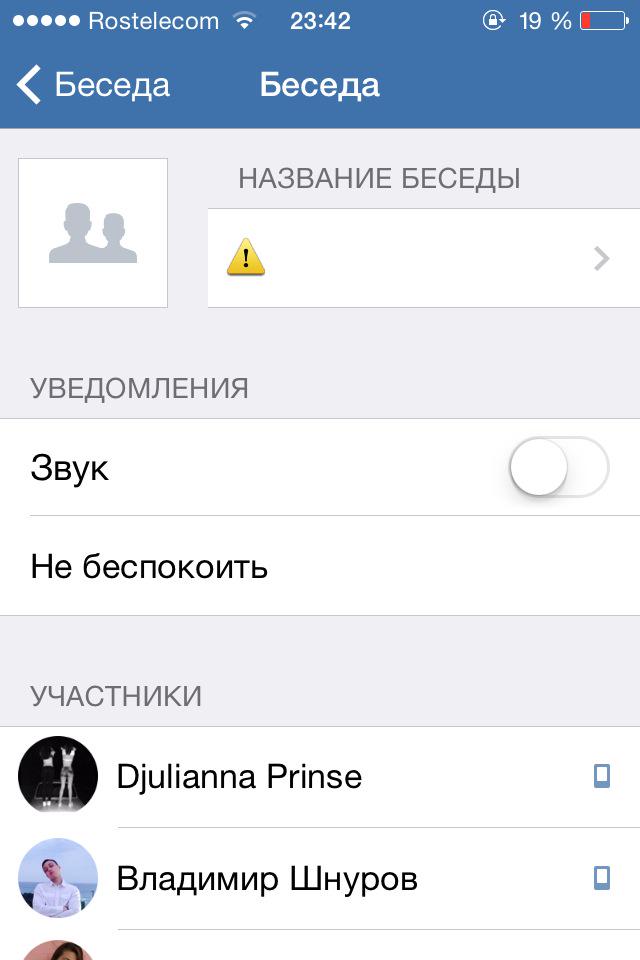The width and height of the screenshot is (640, 960).
Task: Go back to the Беседа screen
Action: [x=93, y=85]
